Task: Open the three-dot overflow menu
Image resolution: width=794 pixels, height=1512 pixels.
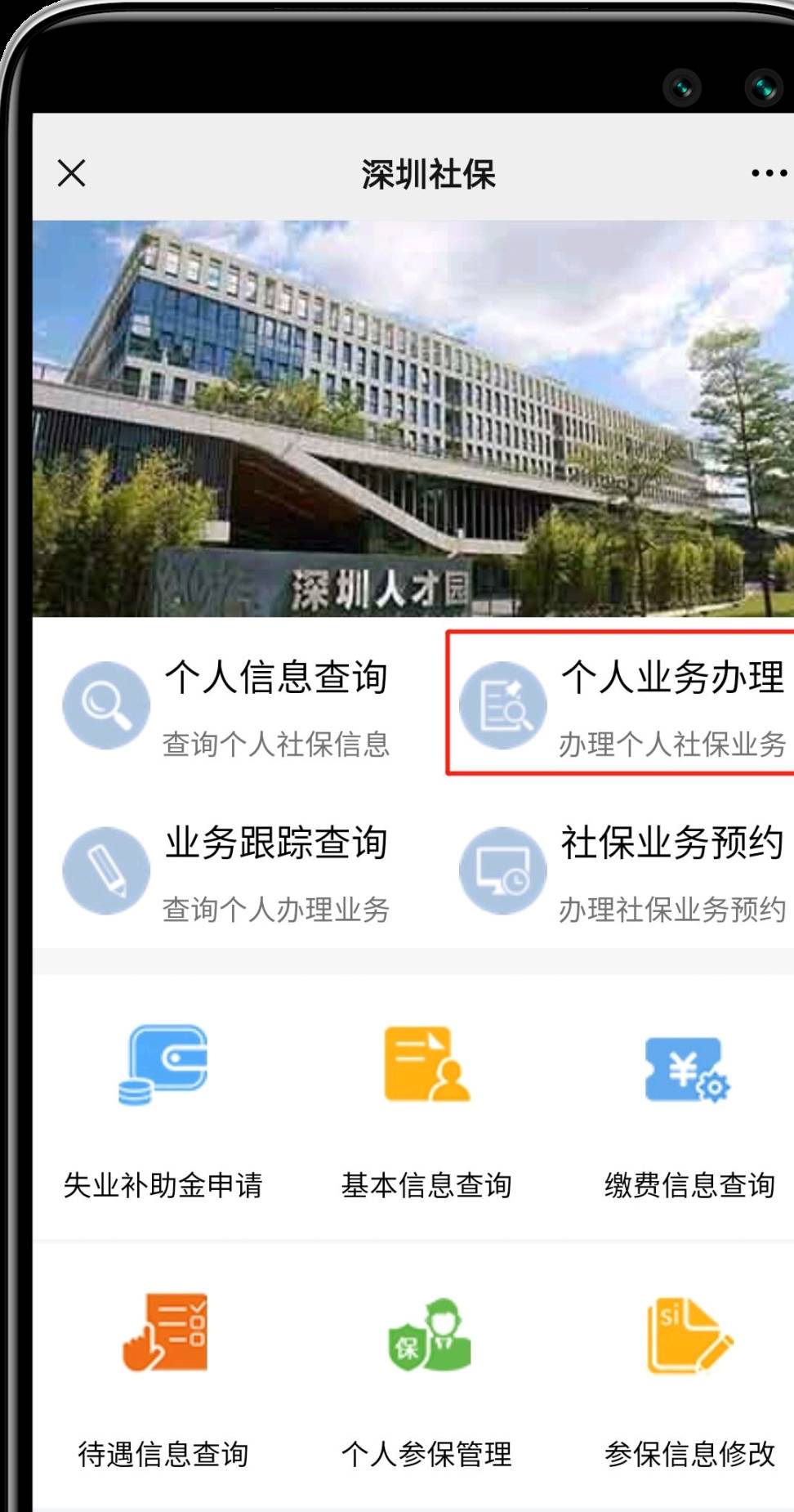Action: coord(768,173)
